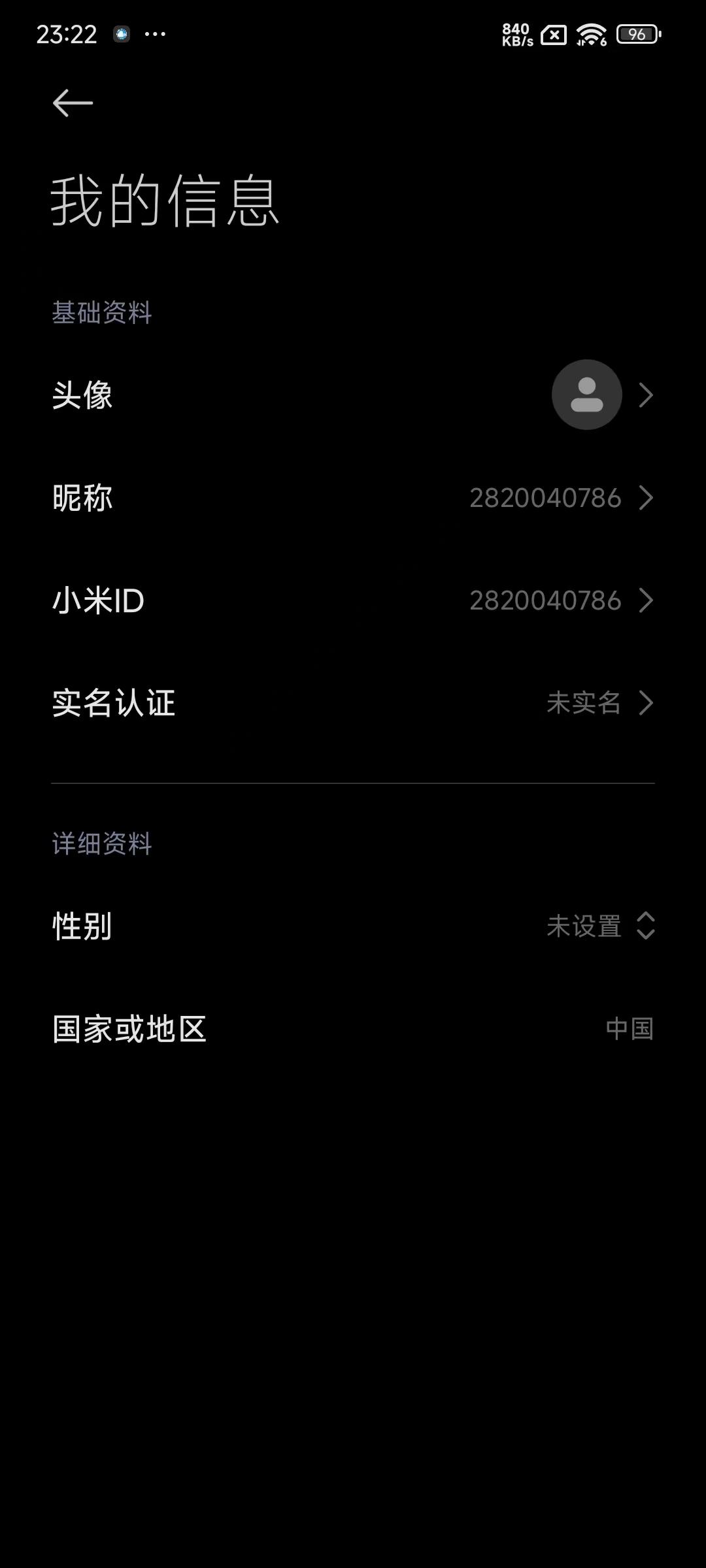Open the avatar placeholder image on 头像 row
706x1568 pixels.
tap(586, 395)
